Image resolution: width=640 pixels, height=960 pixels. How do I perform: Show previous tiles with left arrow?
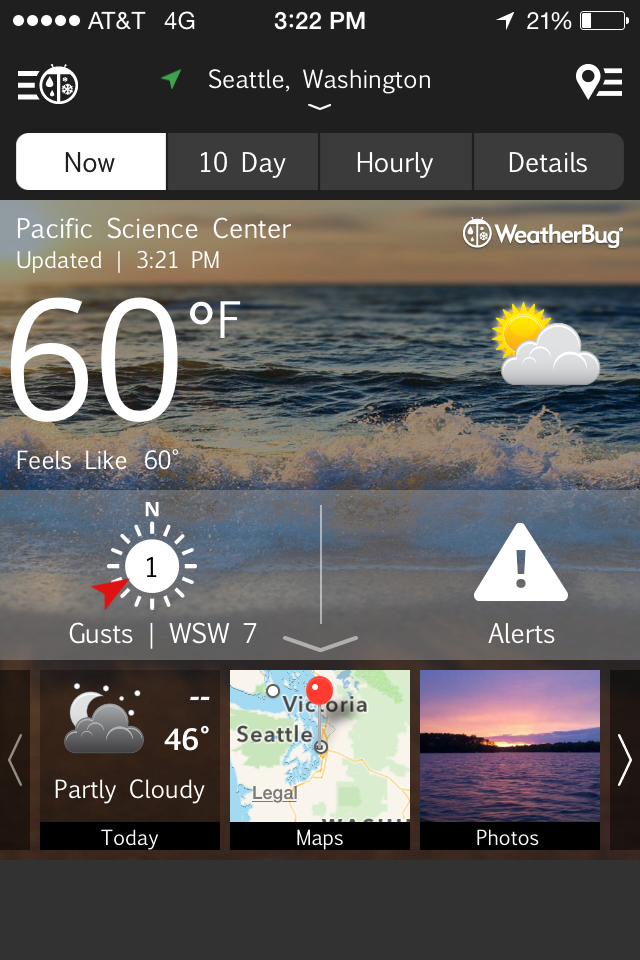point(15,760)
